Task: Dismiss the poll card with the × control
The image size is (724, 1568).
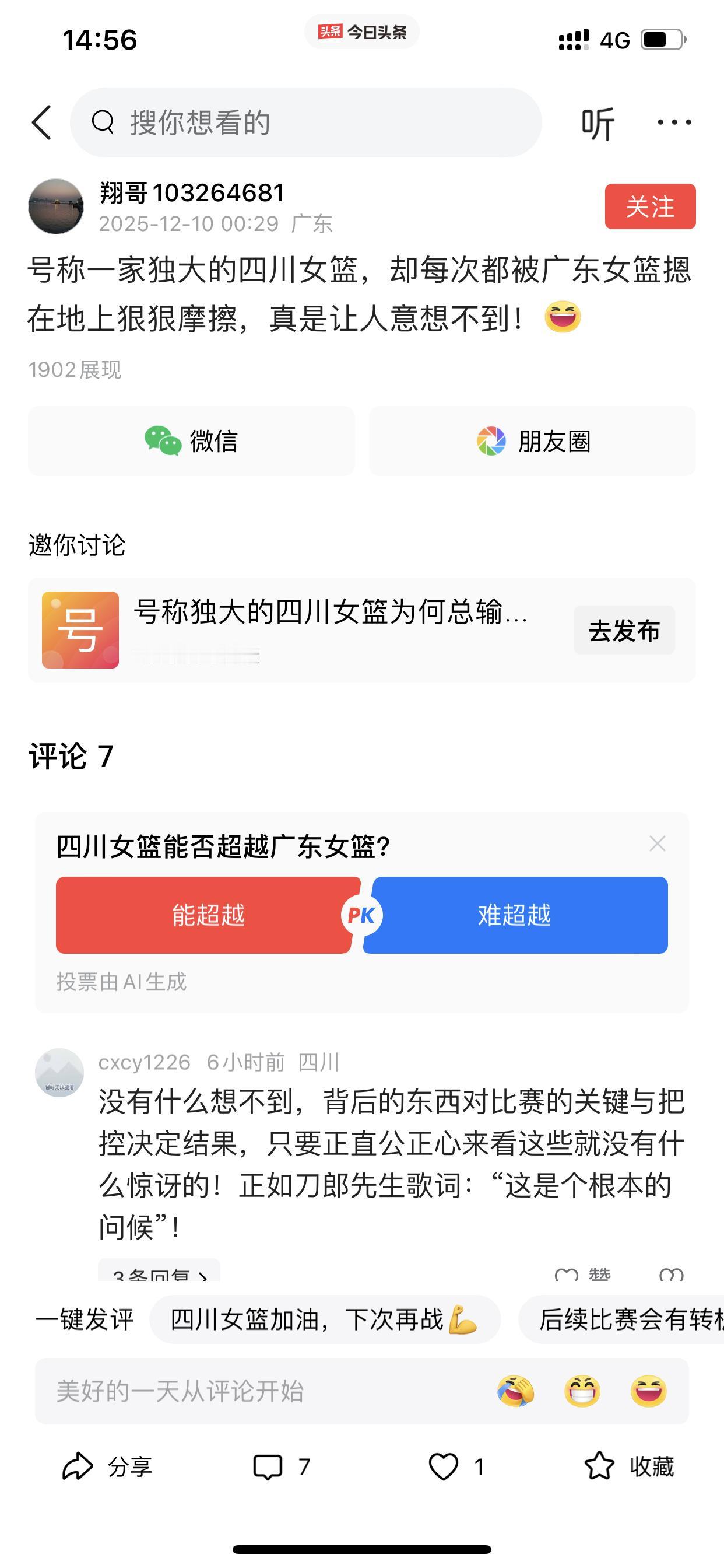Action: click(x=656, y=843)
